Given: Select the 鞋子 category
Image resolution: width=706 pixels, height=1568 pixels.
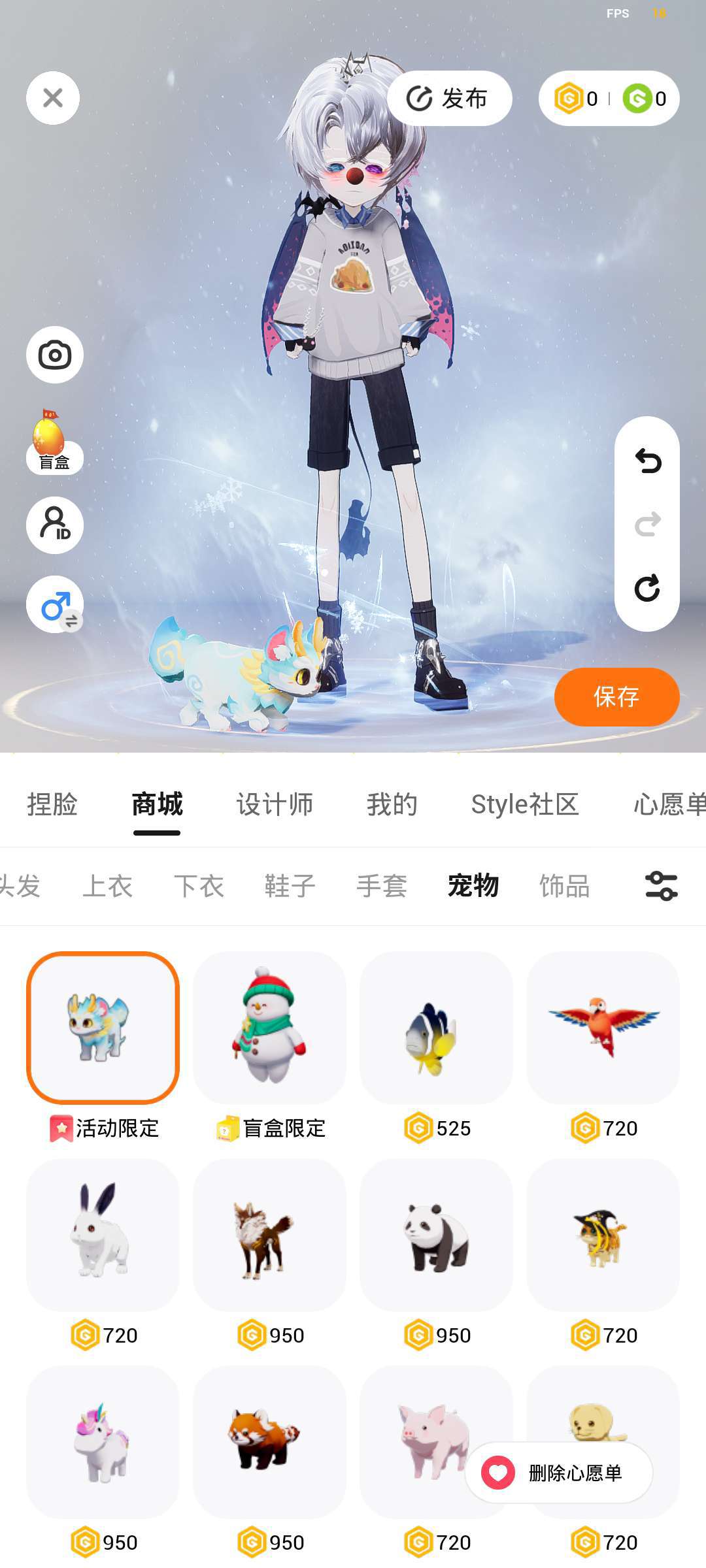Looking at the screenshot, I should [x=290, y=886].
